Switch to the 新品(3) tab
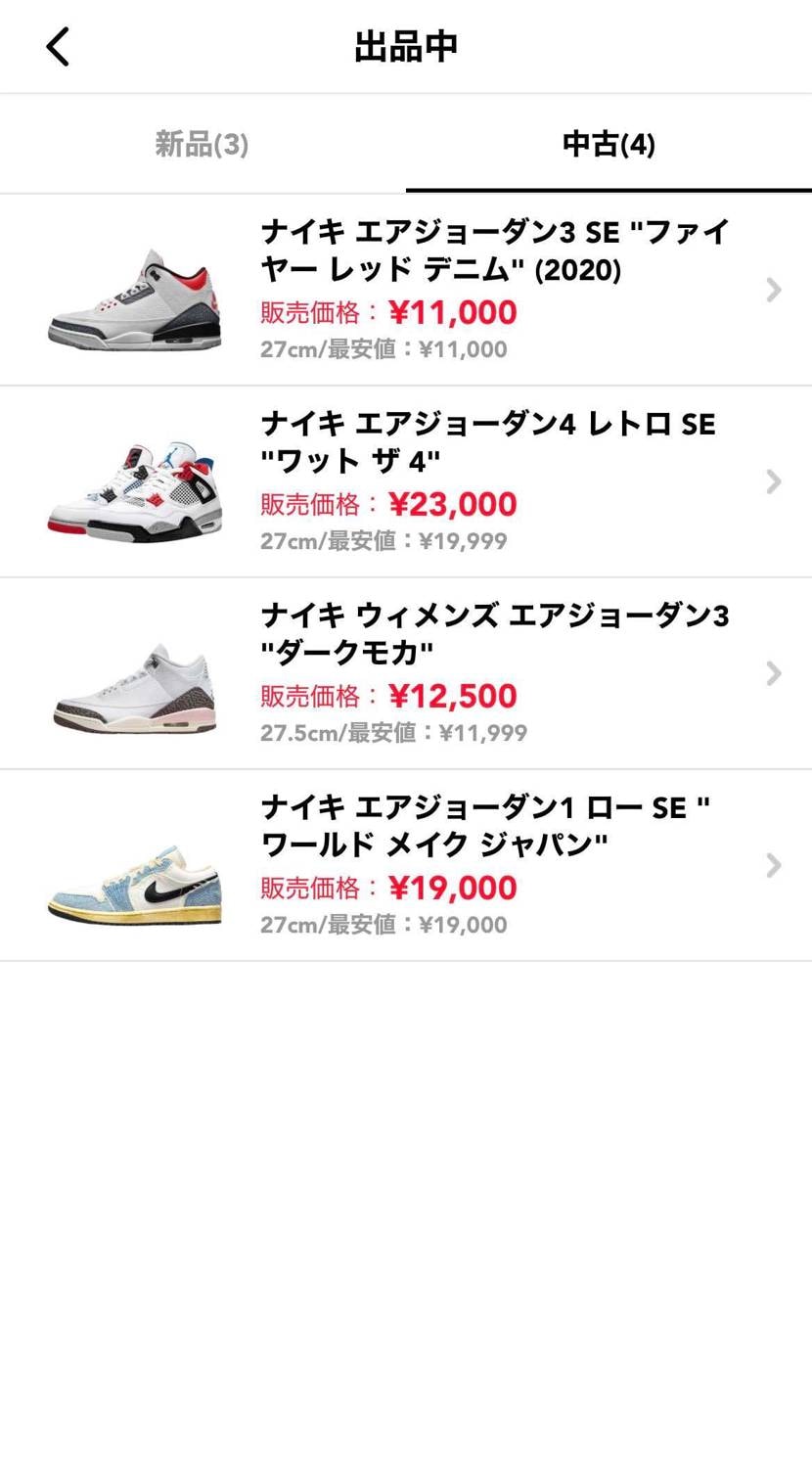 (x=202, y=143)
